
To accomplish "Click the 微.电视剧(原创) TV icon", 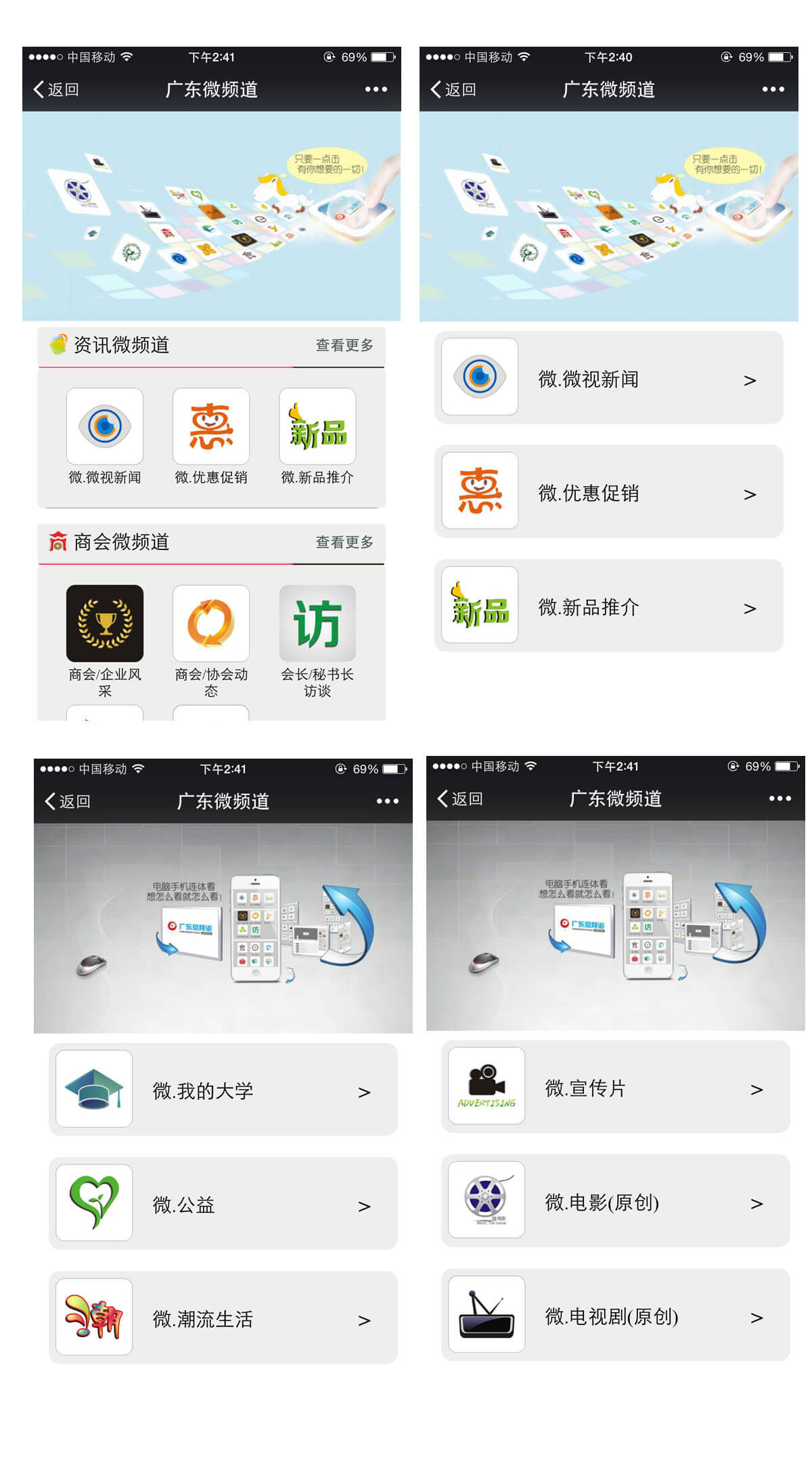I will (x=485, y=1314).
